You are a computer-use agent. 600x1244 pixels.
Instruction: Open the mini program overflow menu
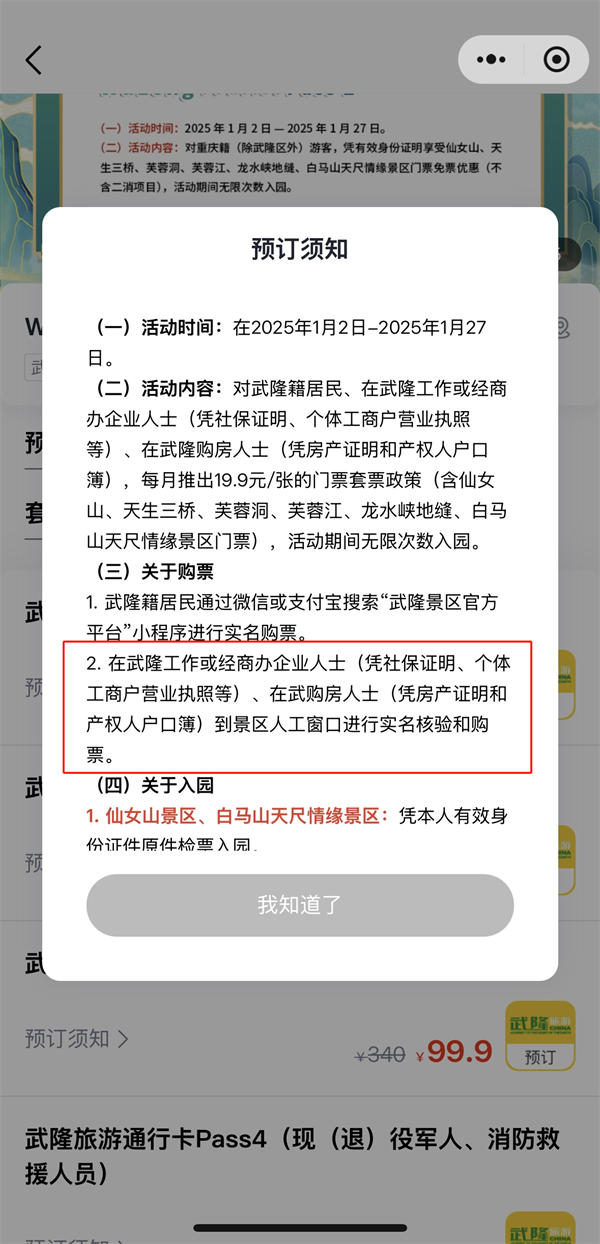pos(491,60)
